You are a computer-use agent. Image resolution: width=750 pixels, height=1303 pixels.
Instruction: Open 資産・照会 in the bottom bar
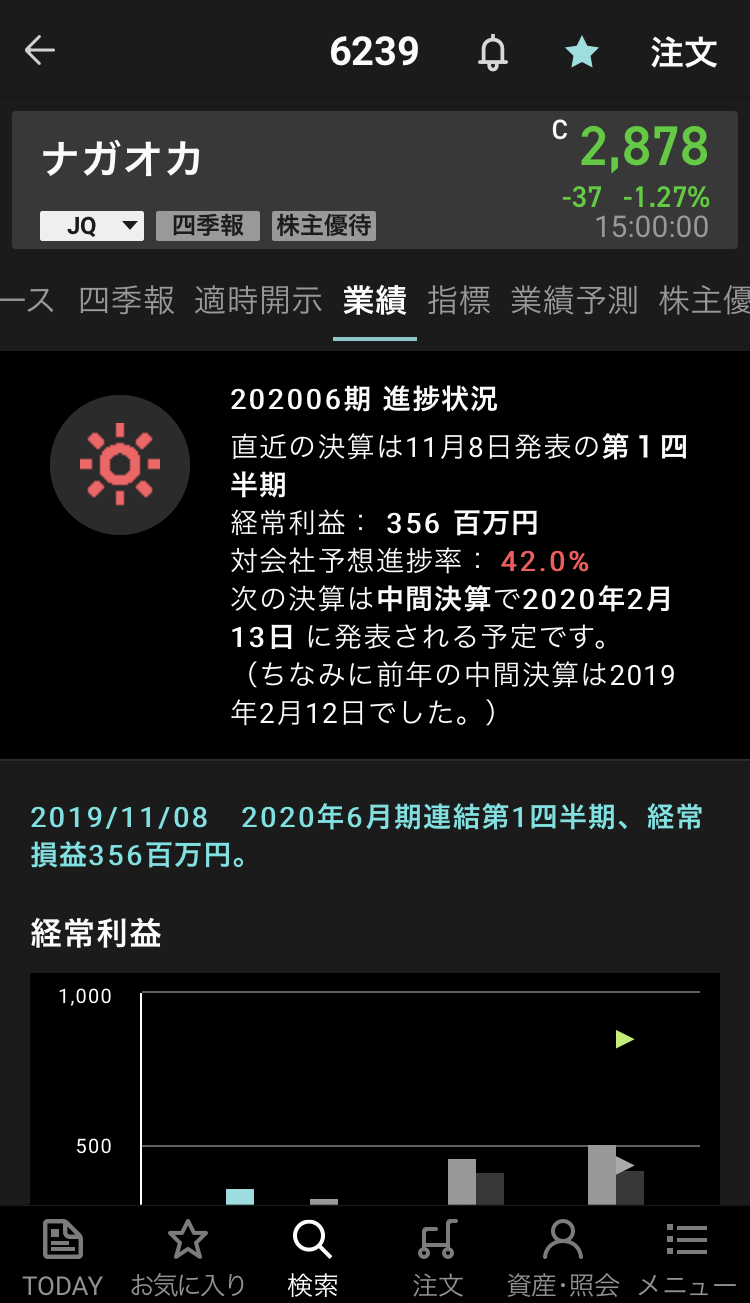pyautogui.click(x=562, y=1257)
